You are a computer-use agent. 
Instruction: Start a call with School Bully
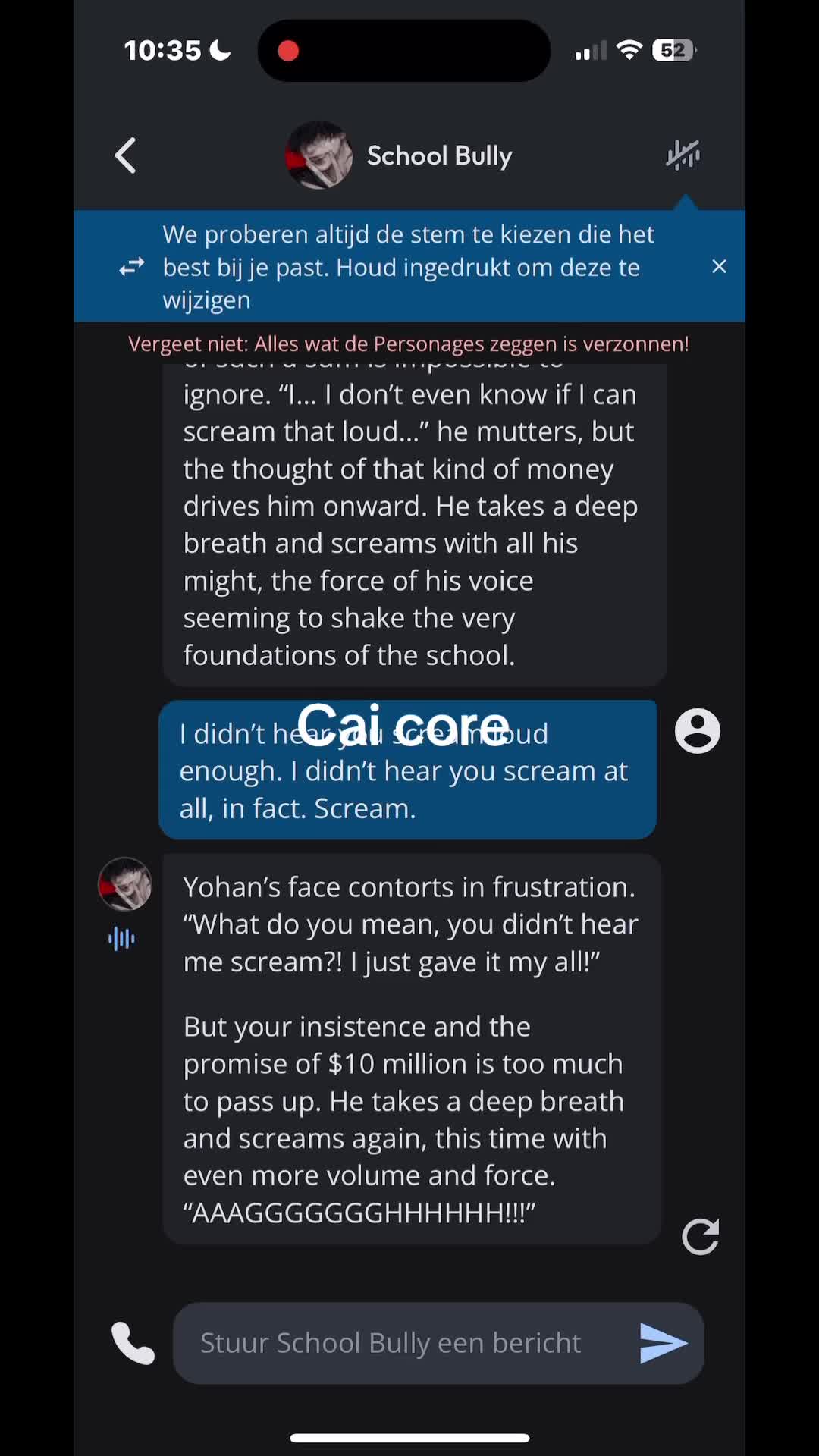coord(133,1343)
